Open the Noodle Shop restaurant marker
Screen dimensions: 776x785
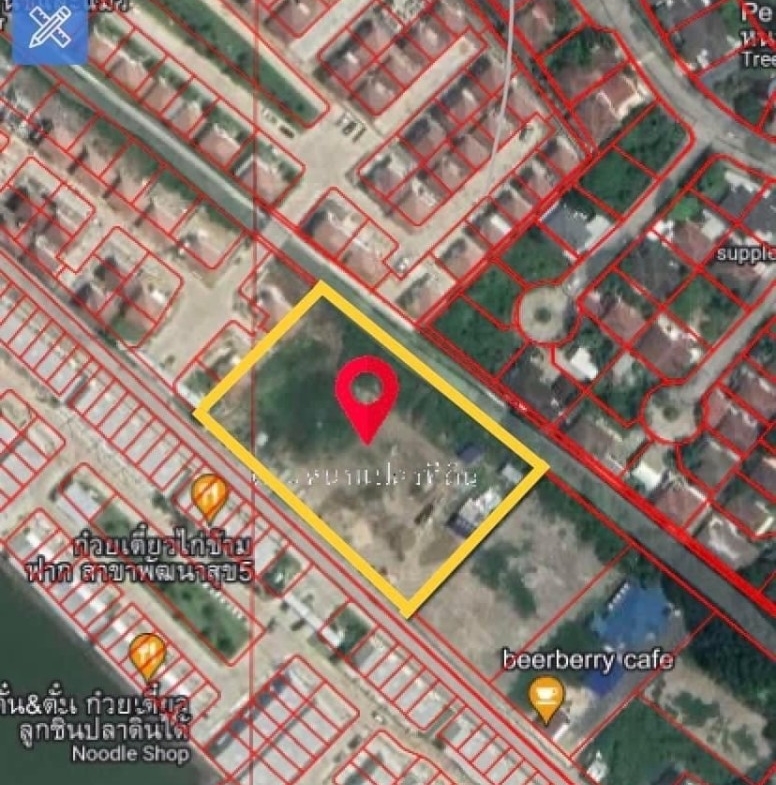tap(148, 655)
